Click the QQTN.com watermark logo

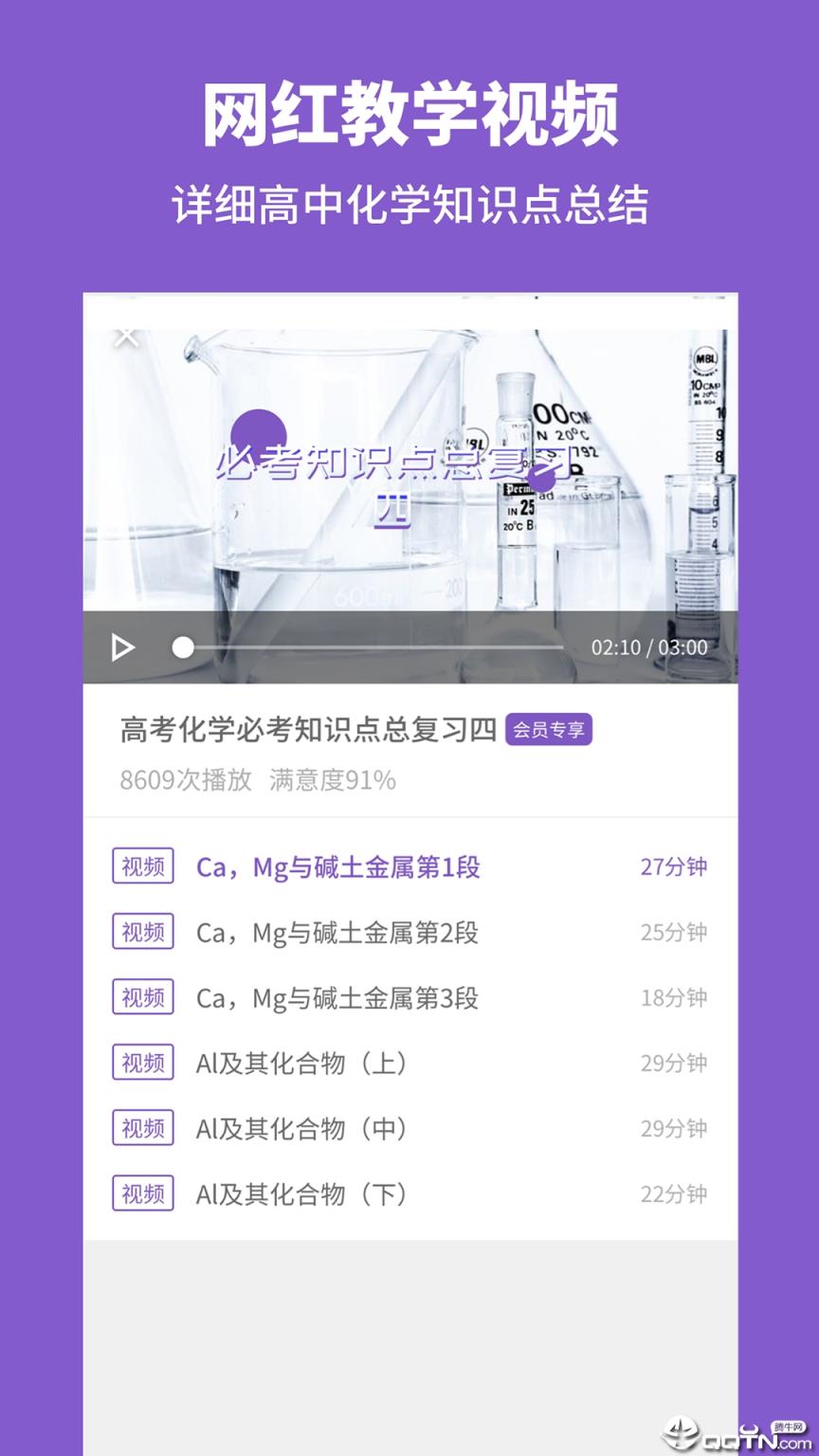pyautogui.click(x=737, y=1432)
